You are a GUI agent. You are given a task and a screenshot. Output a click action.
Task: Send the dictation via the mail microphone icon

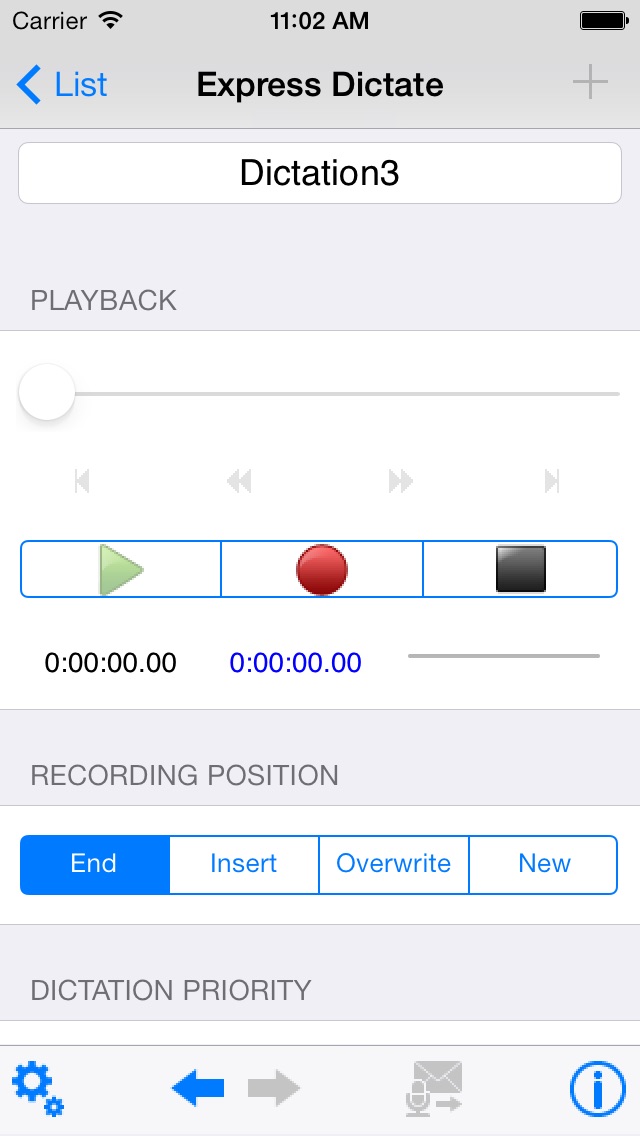[x=434, y=1087]
